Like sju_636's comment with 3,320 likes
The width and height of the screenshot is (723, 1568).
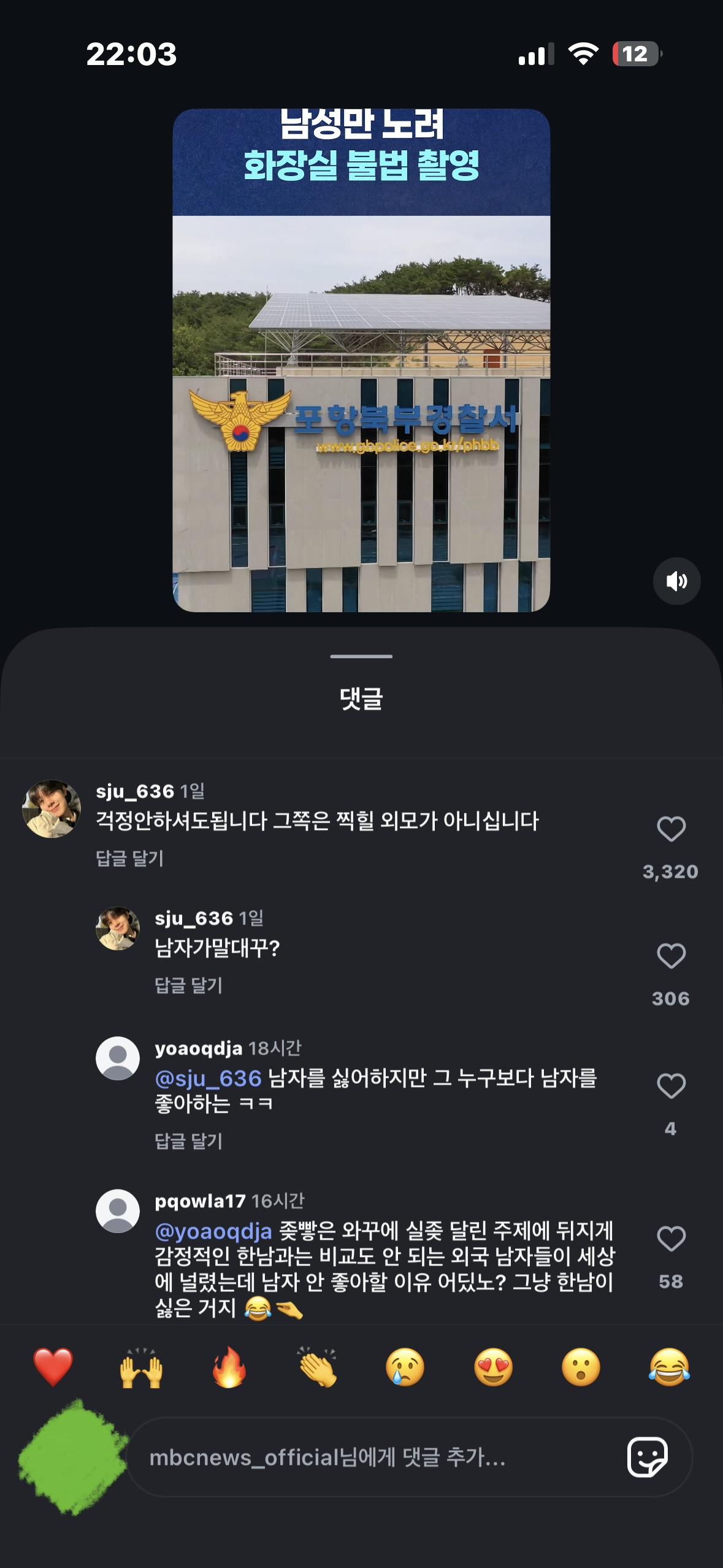point(671,829)
